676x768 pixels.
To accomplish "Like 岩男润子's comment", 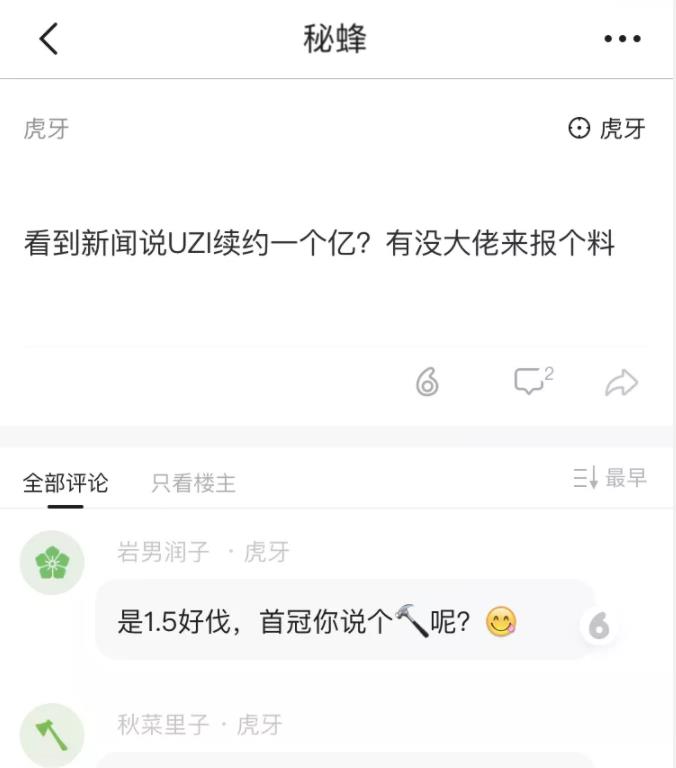I will pos(599,626).
